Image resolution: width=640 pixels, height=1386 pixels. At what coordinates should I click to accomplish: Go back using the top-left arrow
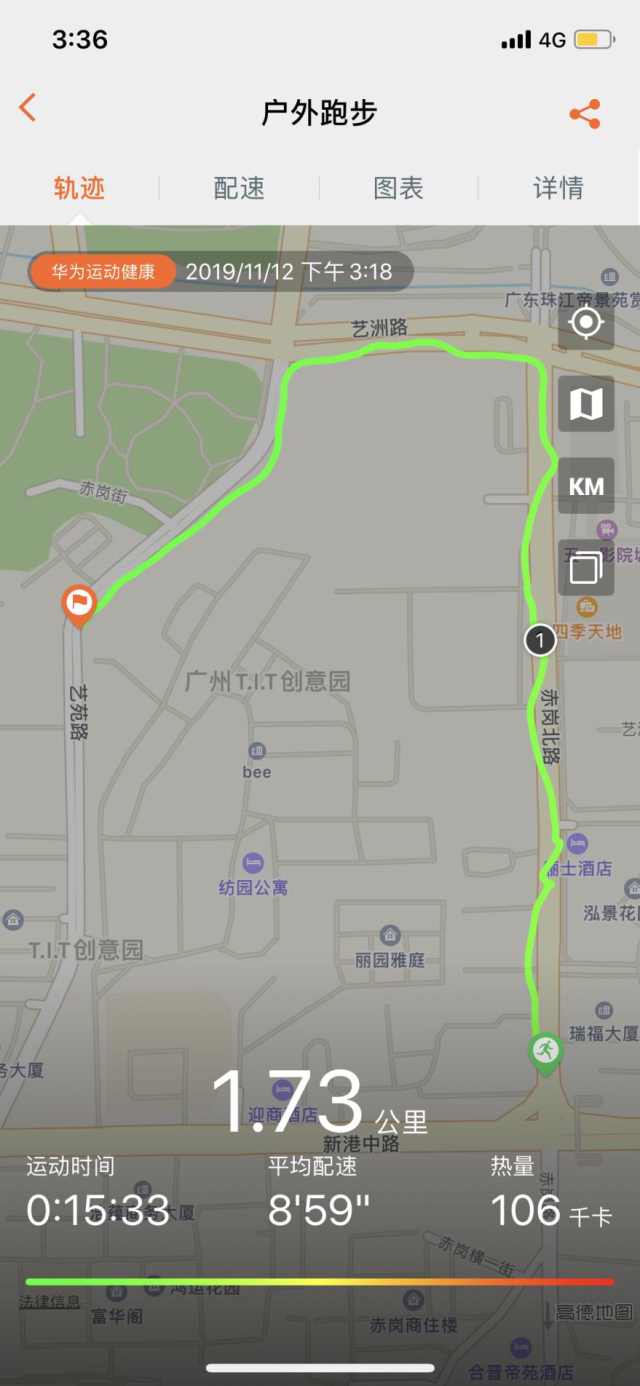(28, 108)
